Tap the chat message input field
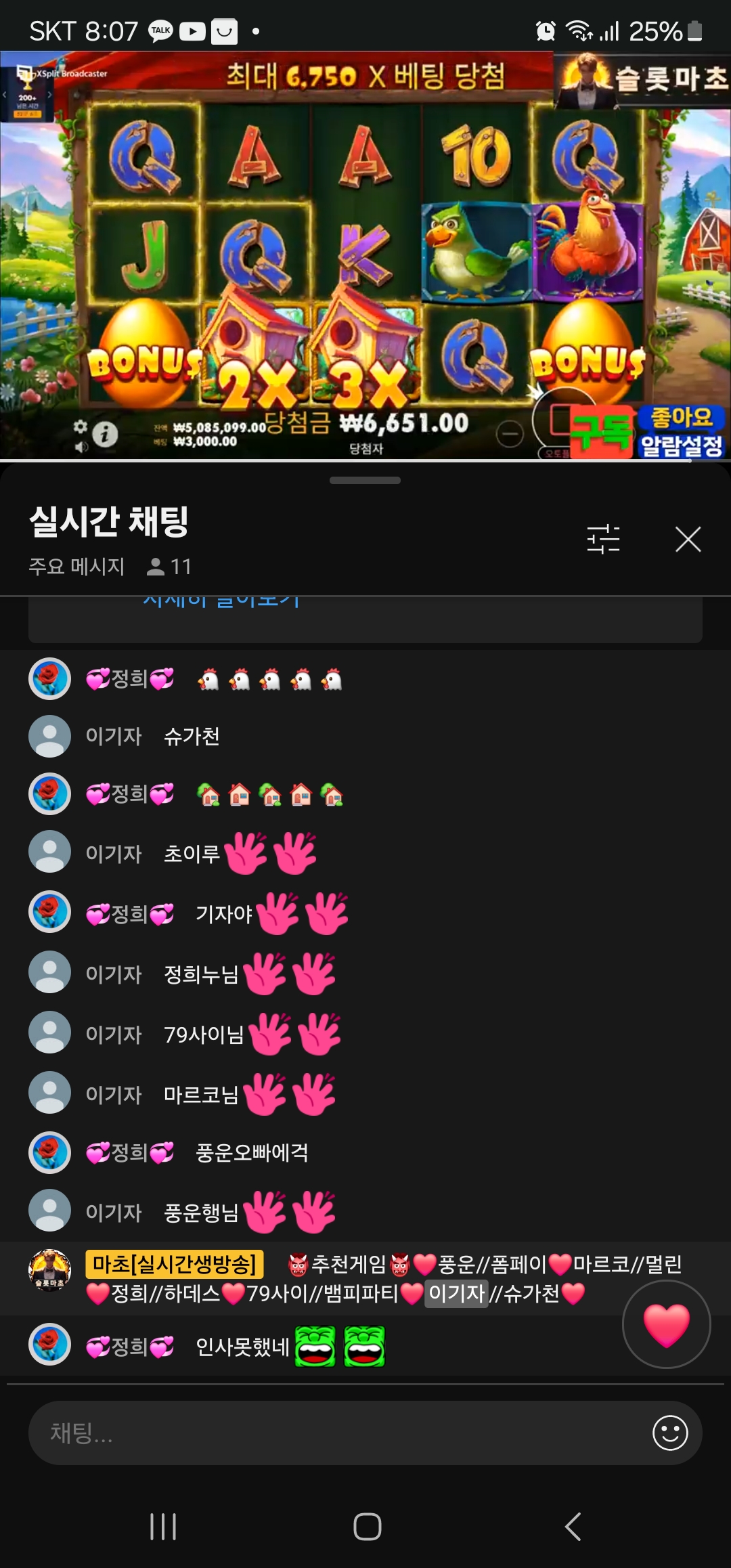 338,1433
